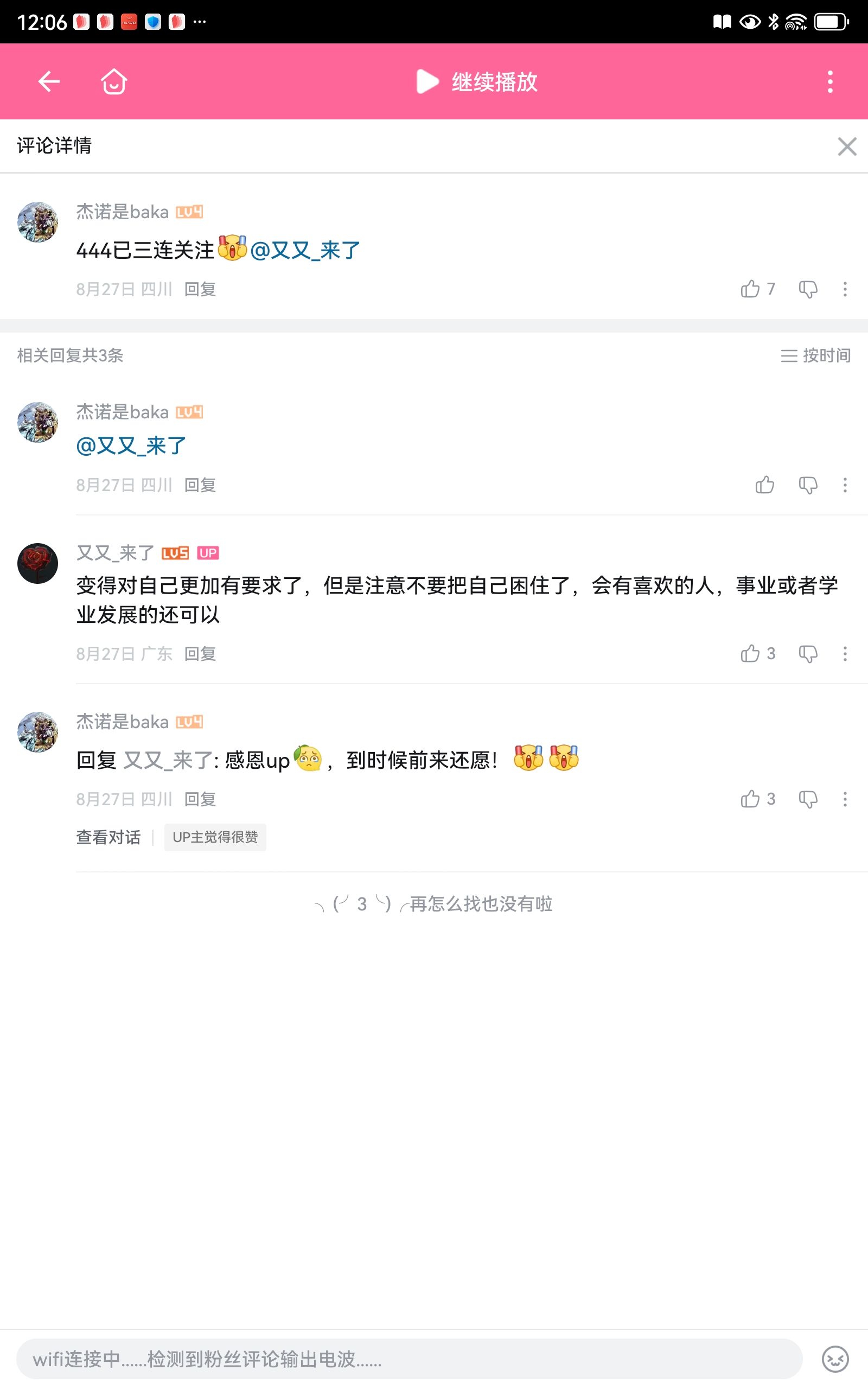Open more options on 又又_来了's reply
868x1389 pixels.
coord(845,654)
